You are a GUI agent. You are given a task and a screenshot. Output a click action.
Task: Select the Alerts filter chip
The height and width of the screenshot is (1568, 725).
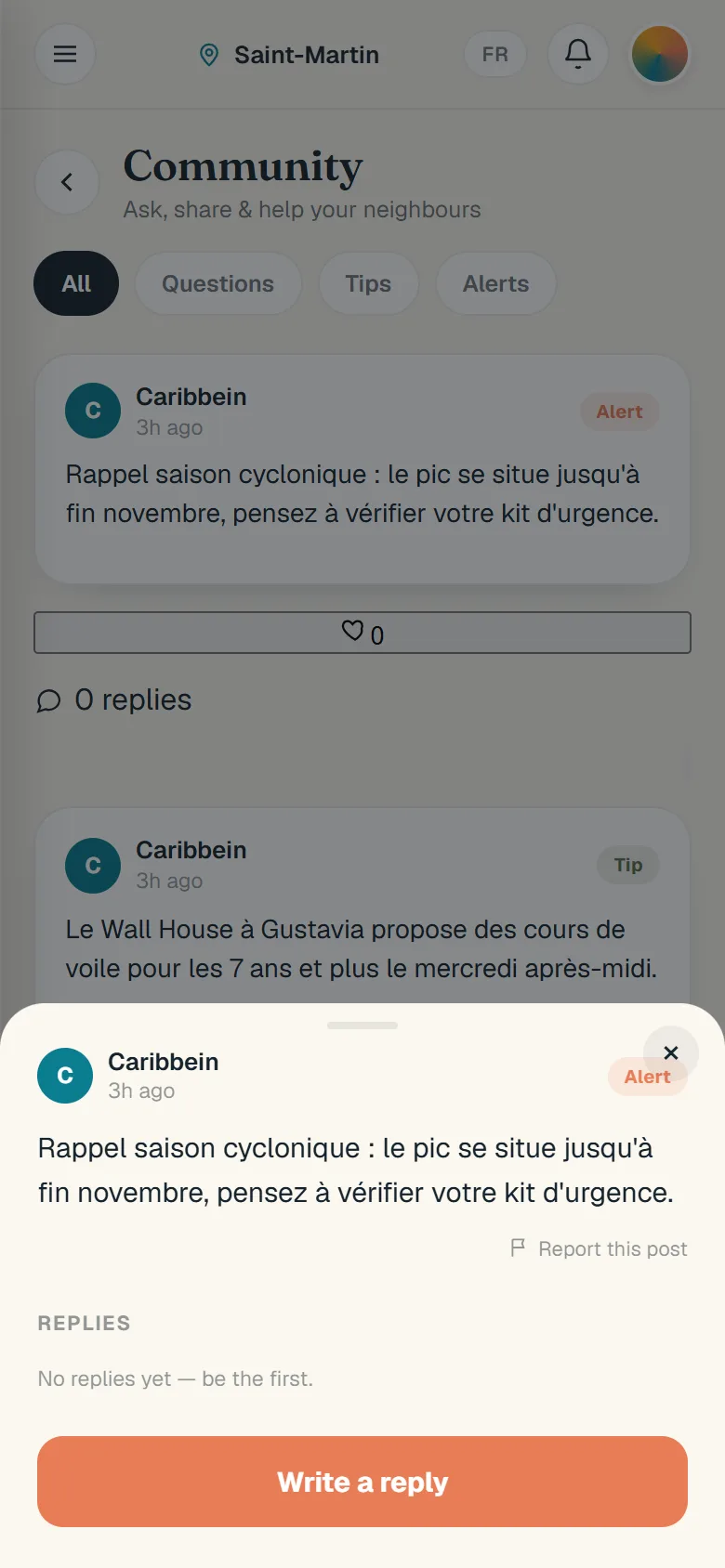496,283
